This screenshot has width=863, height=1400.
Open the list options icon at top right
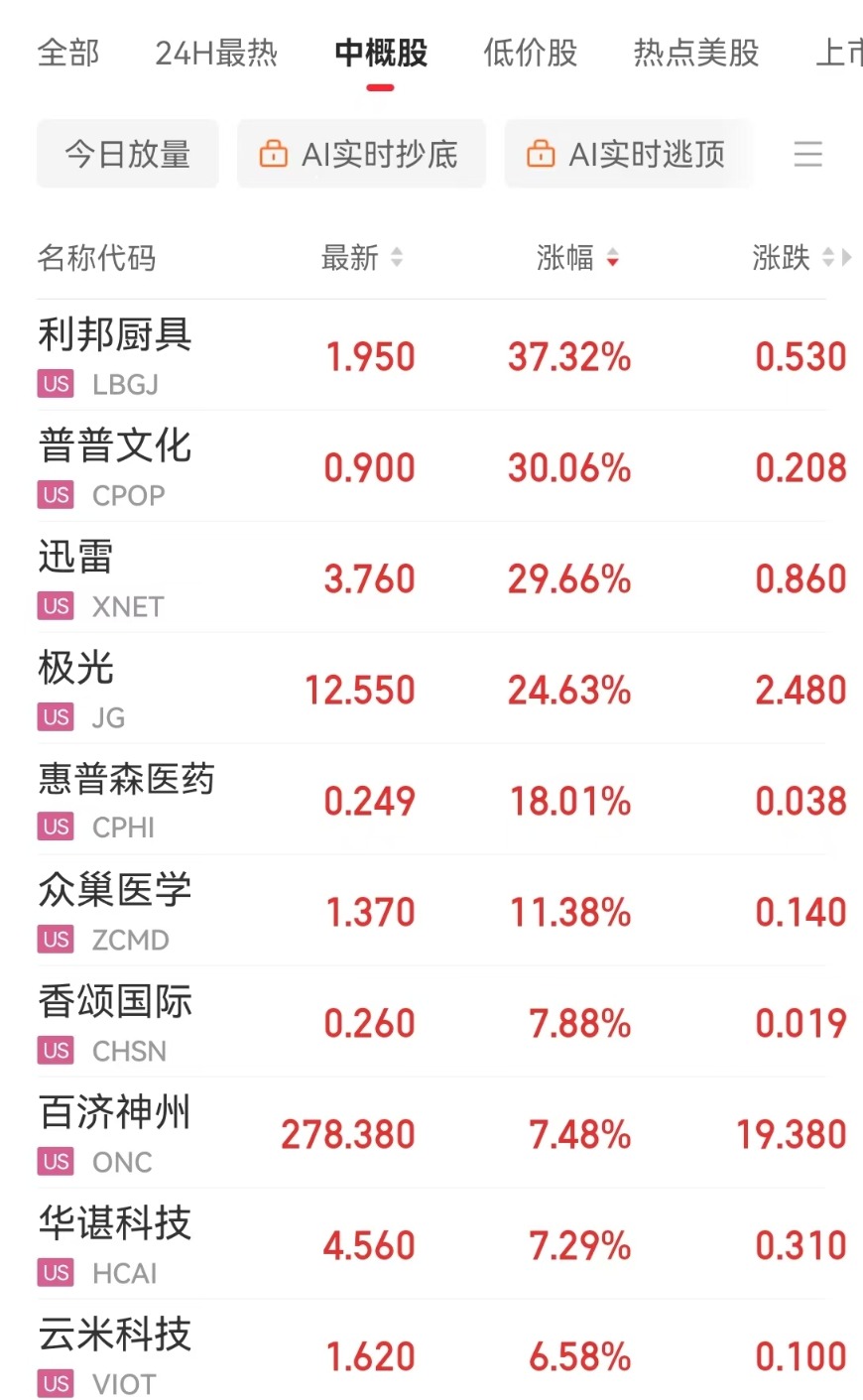(x=808, y=154)
